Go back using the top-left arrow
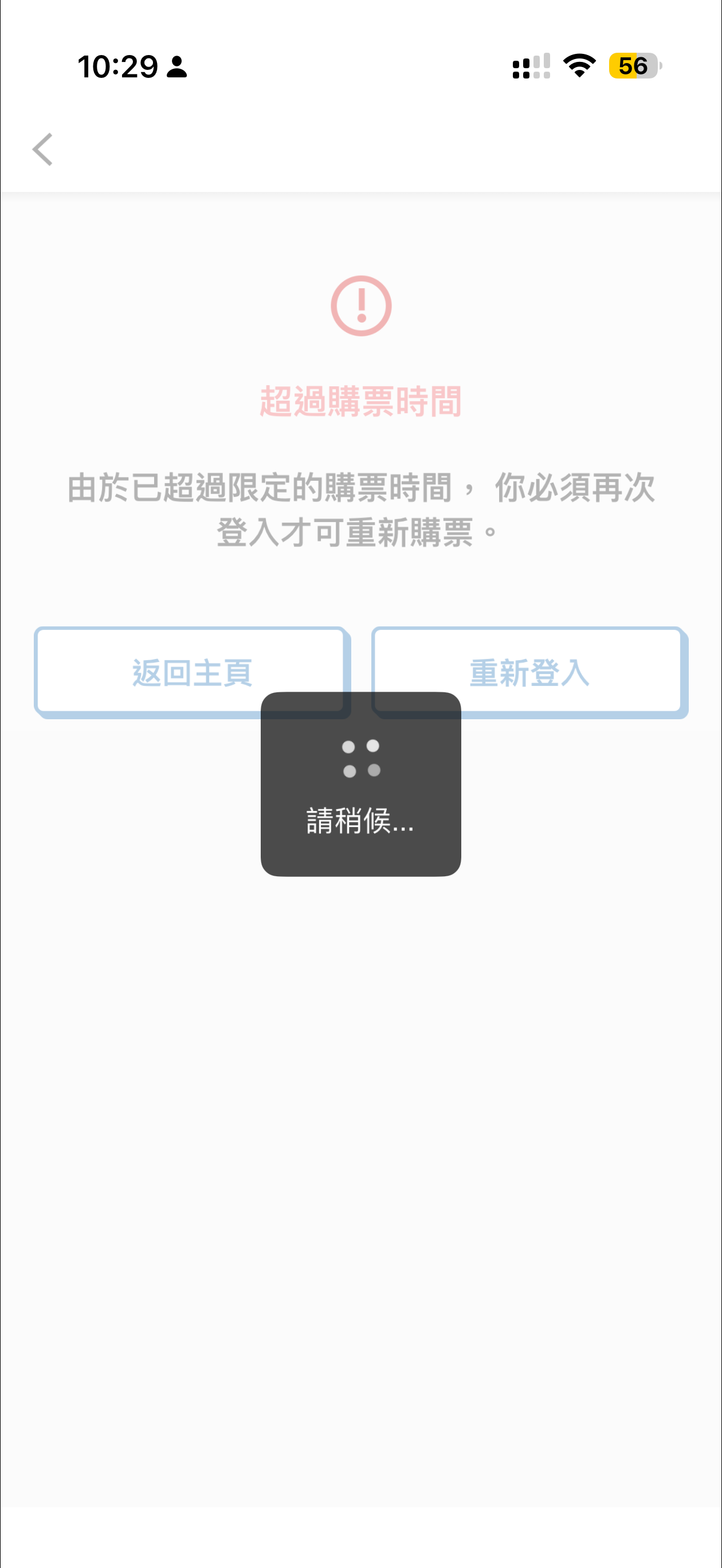Screen dimensions: 722x1568 point(42,149)
